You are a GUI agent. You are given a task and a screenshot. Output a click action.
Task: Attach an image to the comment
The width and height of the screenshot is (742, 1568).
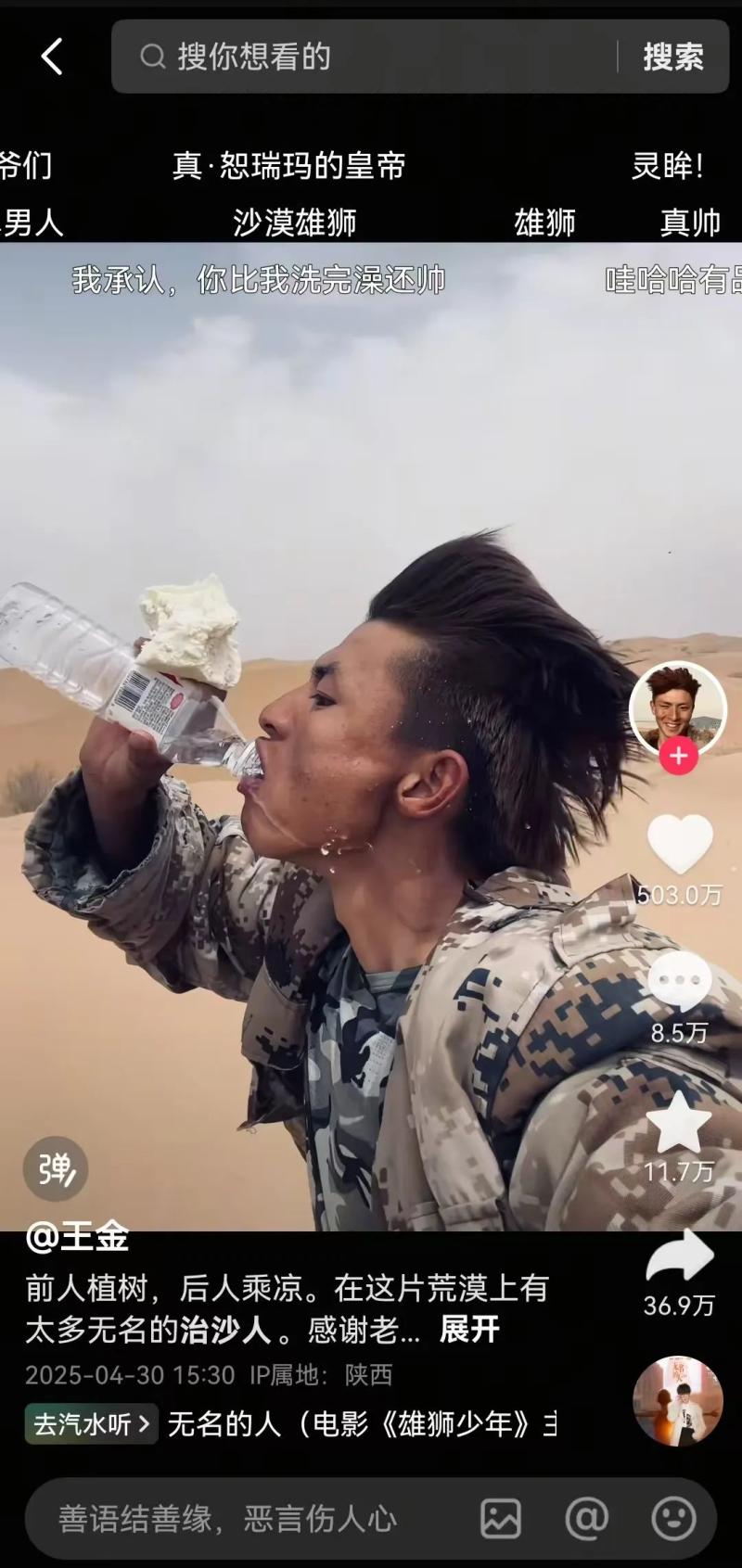pyautogui.click(x=501, y=1519)
